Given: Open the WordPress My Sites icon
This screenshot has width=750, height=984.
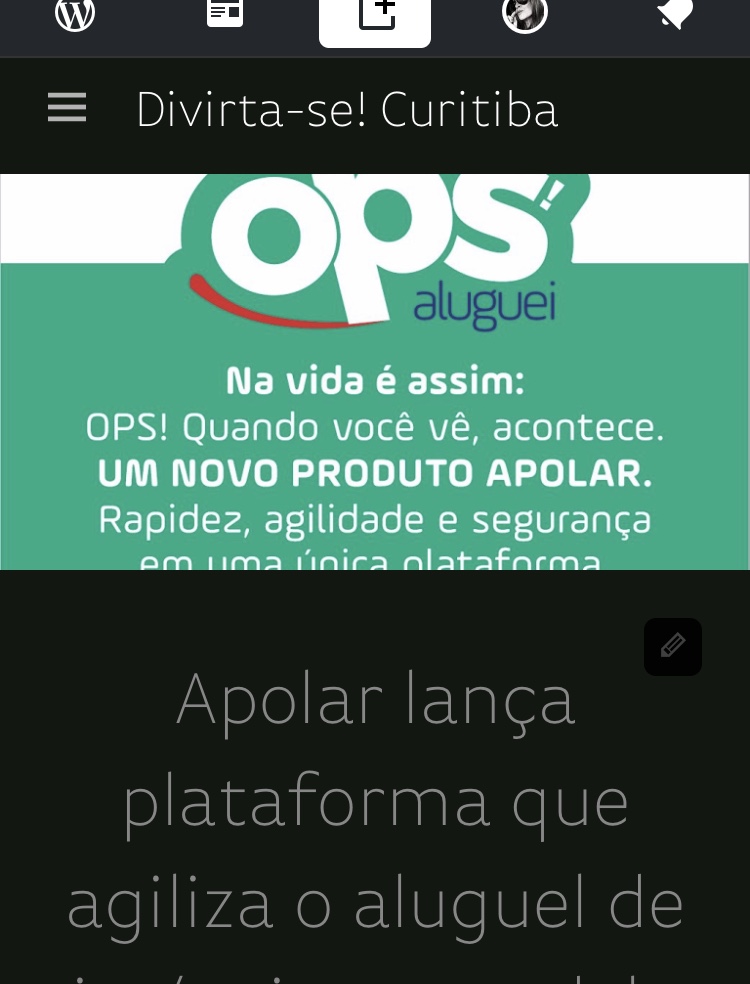Looking at the screenshot, I should pyautogui.click(x=75, y=14).
